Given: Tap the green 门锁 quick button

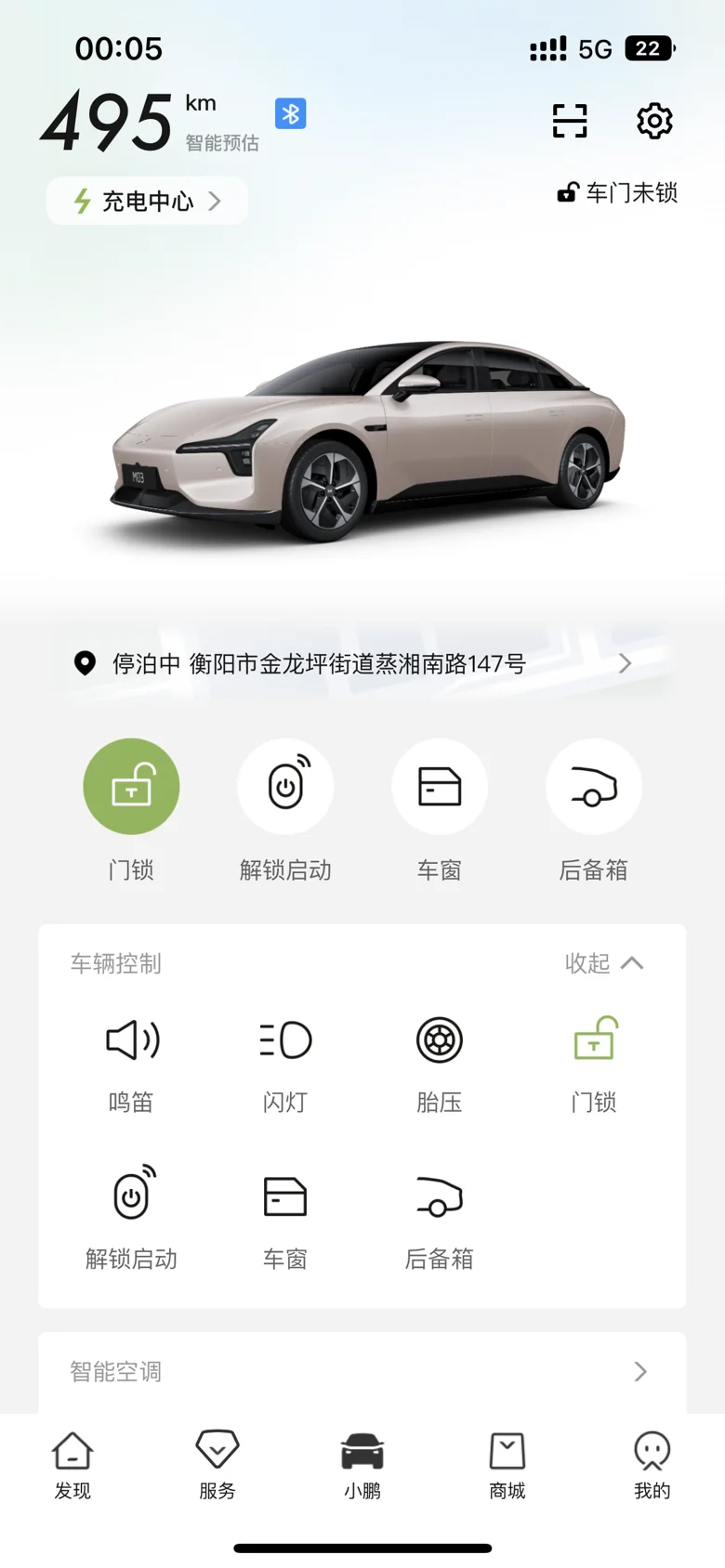Looking at the screenshot, I should (131, 787).
